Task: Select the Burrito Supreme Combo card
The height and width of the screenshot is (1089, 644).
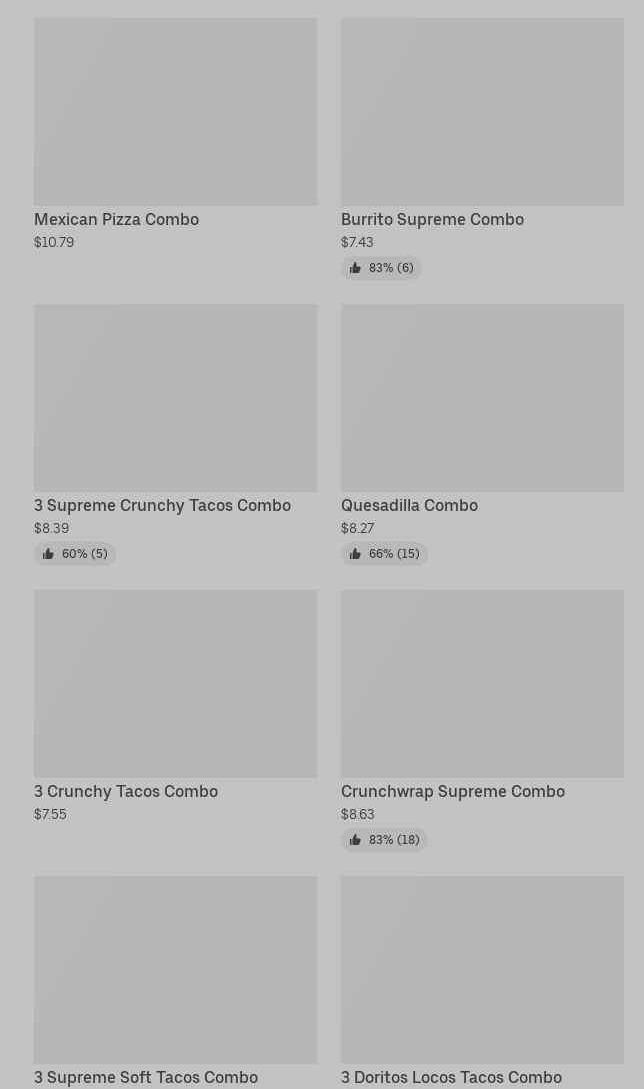Action: pos(482,149)
